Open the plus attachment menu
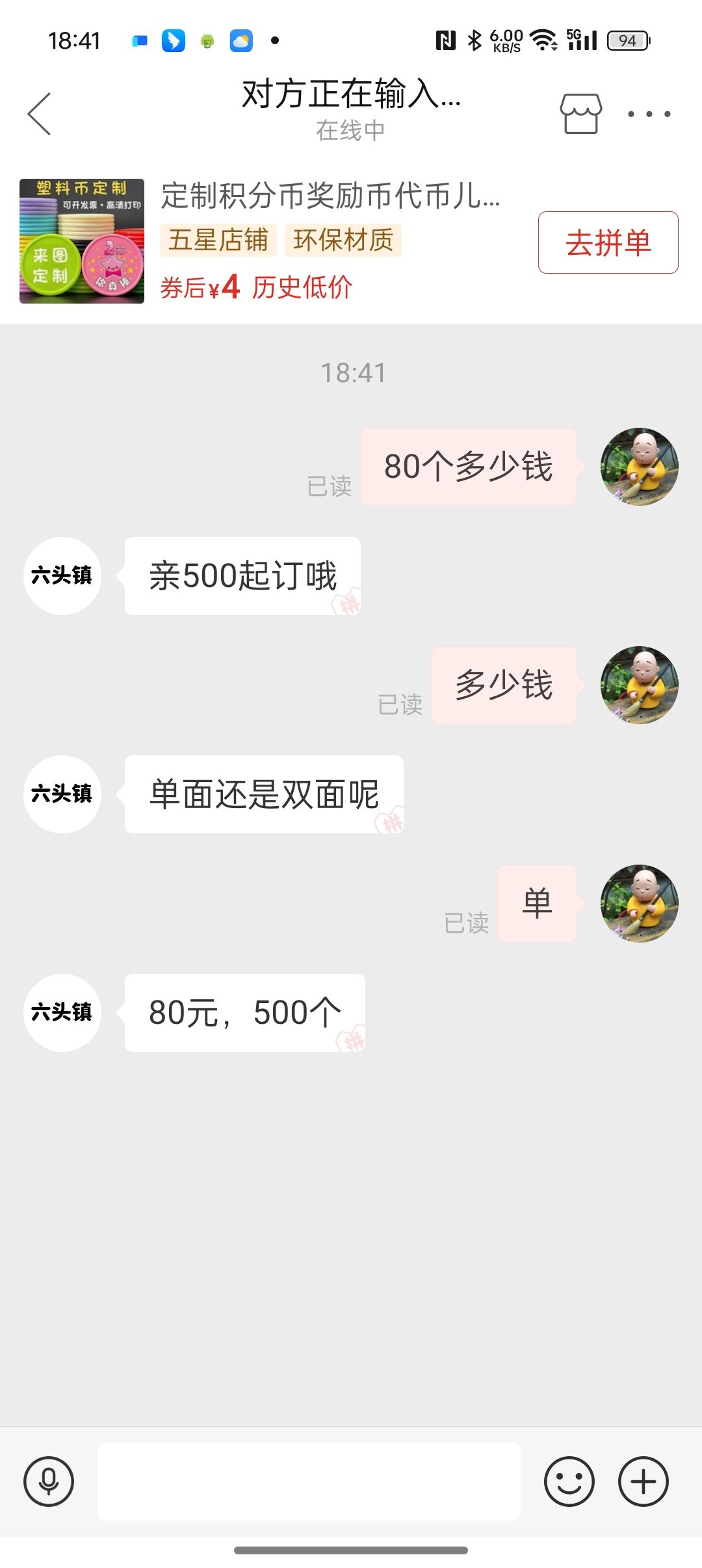The image size is (702, 1568). pyautogui.click(x=643, y=1481)
